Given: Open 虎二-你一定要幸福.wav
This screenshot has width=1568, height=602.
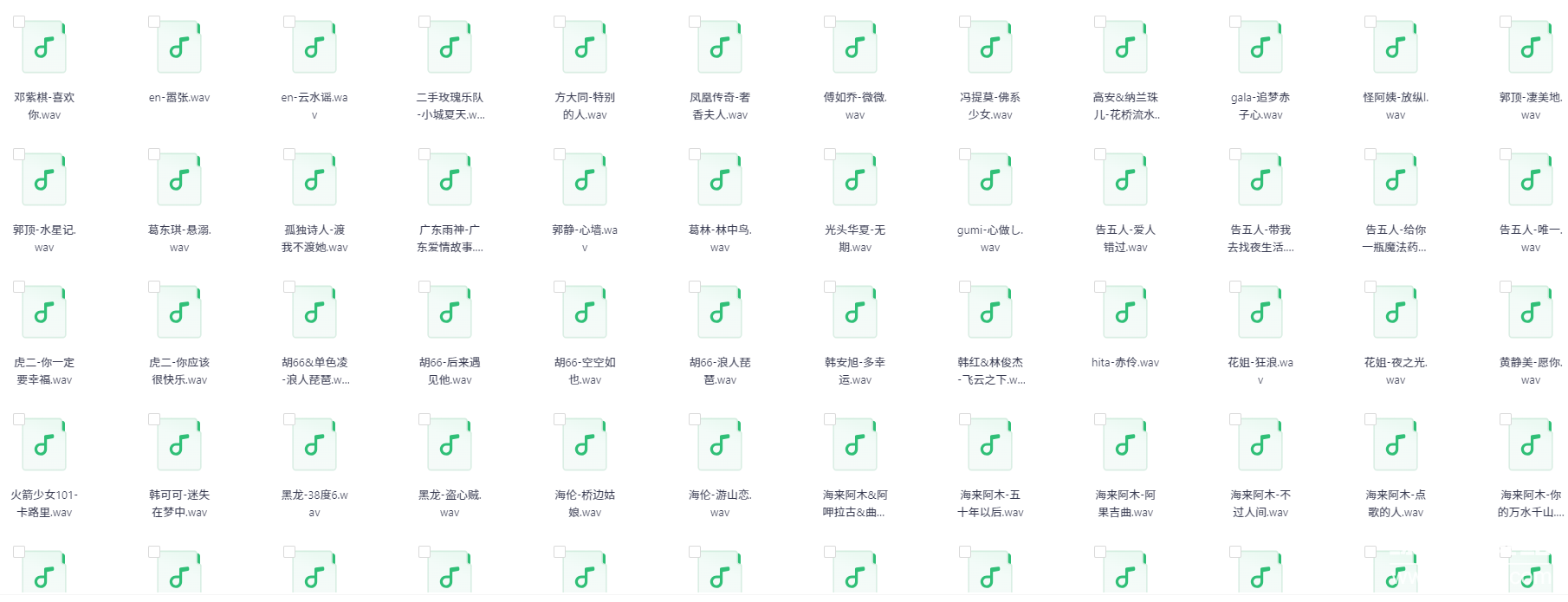Looking at the screenshot, I should point(44,314).
